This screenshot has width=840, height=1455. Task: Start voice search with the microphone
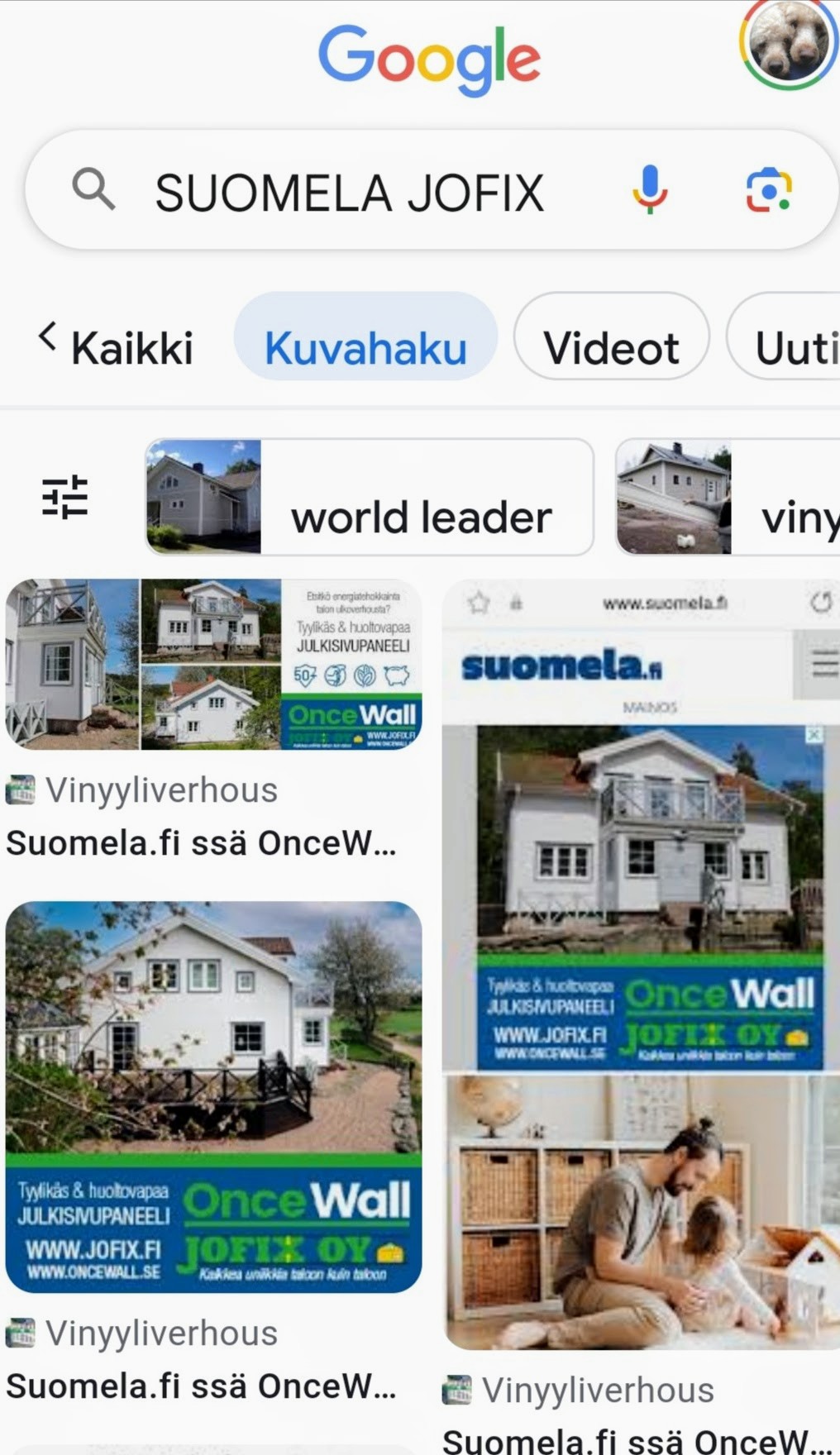pos(650,190)
